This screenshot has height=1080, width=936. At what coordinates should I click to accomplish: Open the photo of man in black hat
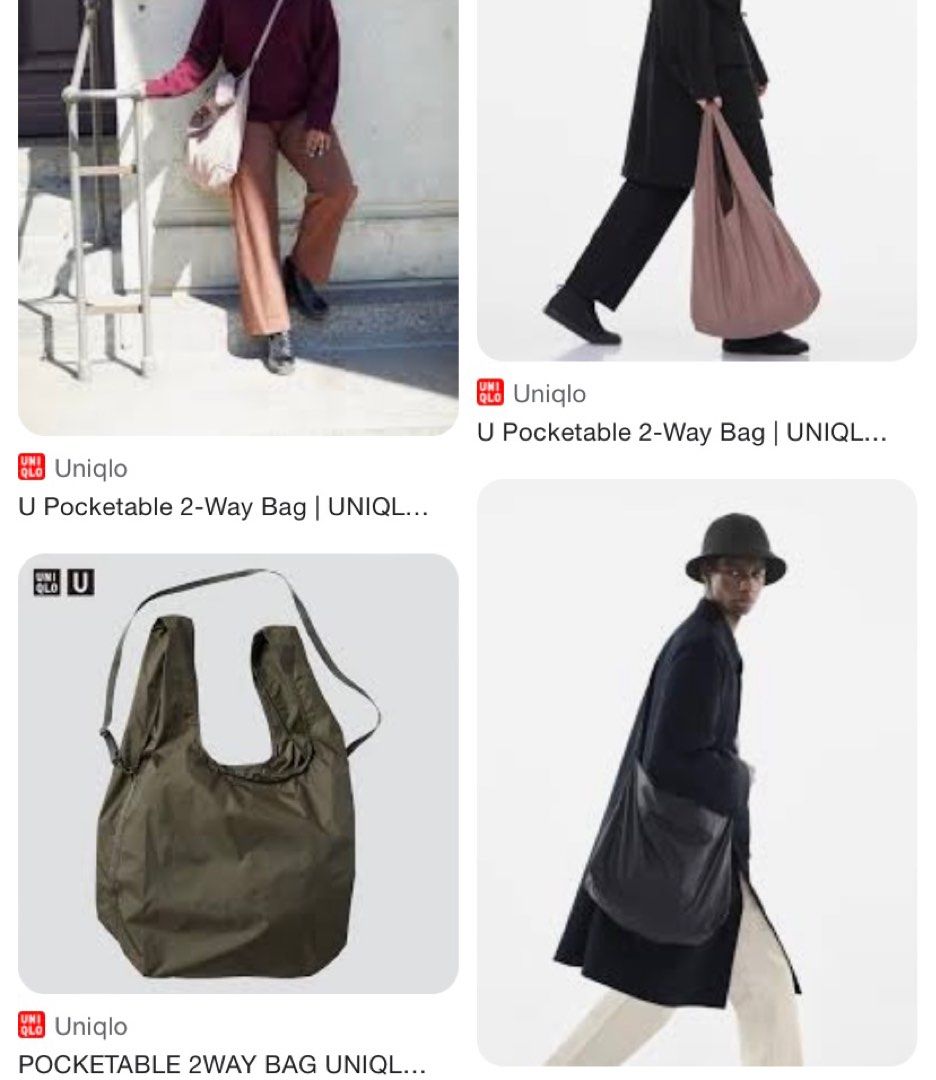tap(696, 771)
